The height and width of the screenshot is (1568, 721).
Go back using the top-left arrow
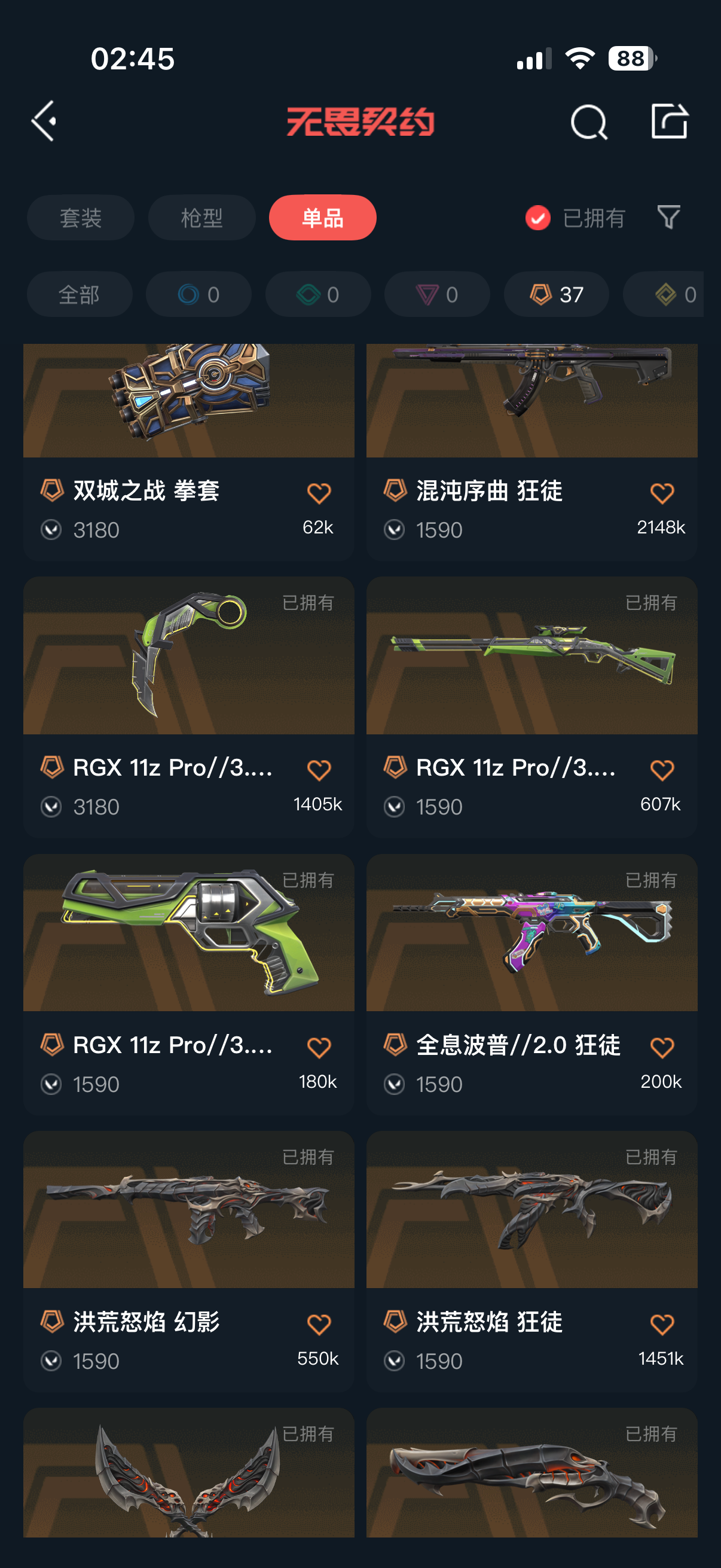click(44, 121)
